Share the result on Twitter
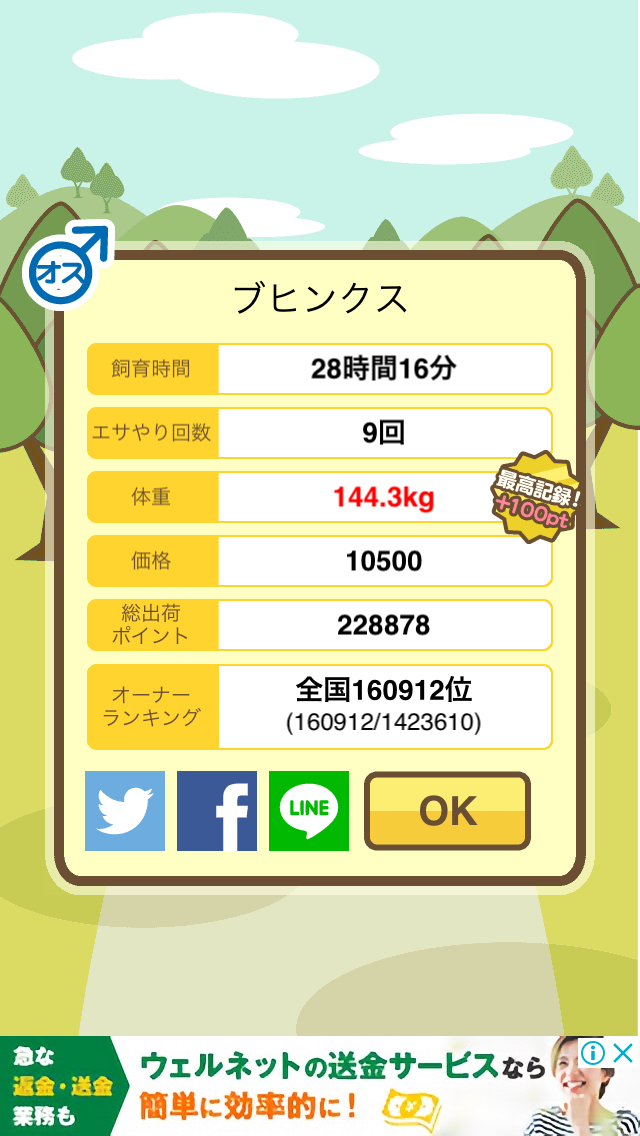The width and height of the screenshot is (640, 1136). click(x=125, y=811)
